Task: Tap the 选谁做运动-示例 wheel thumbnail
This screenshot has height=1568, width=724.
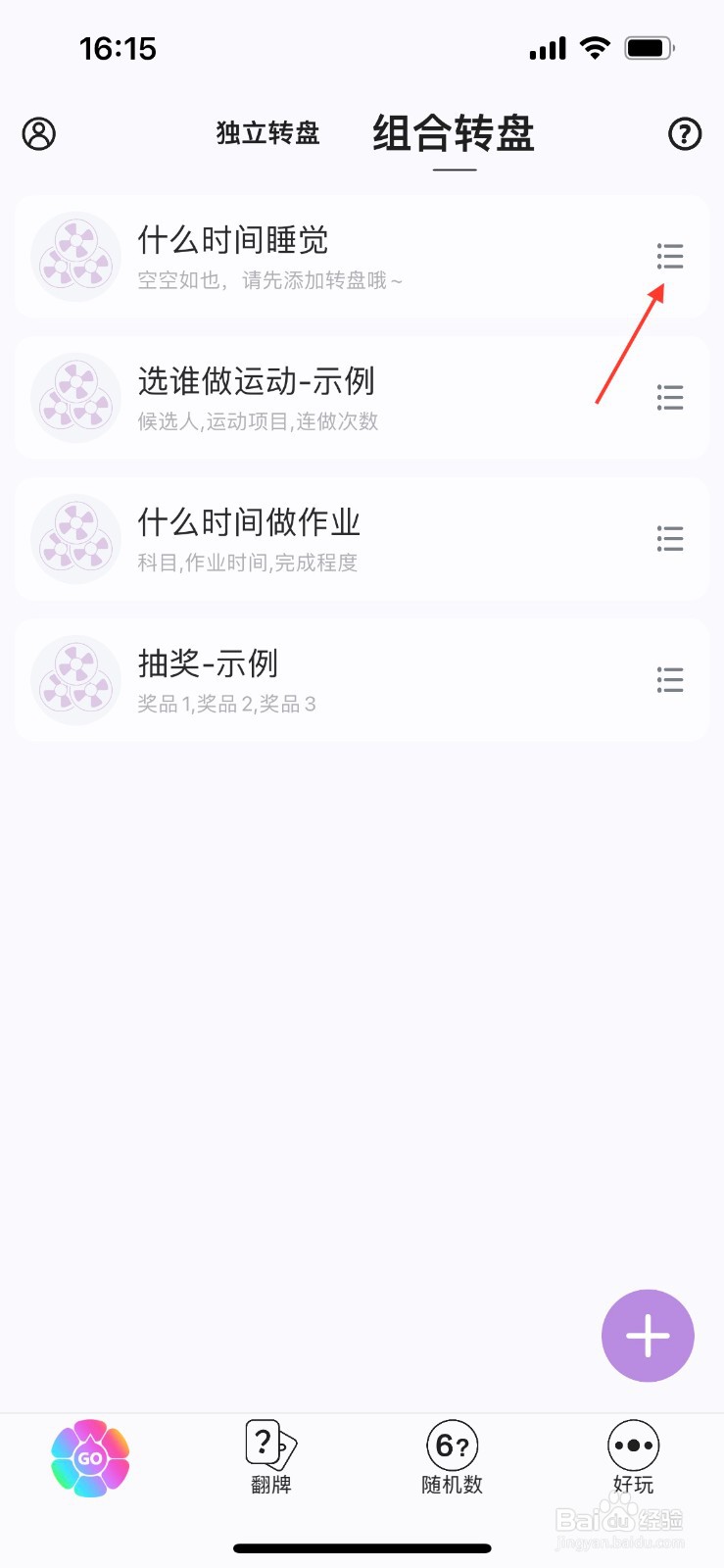Action: coord(75,398)
